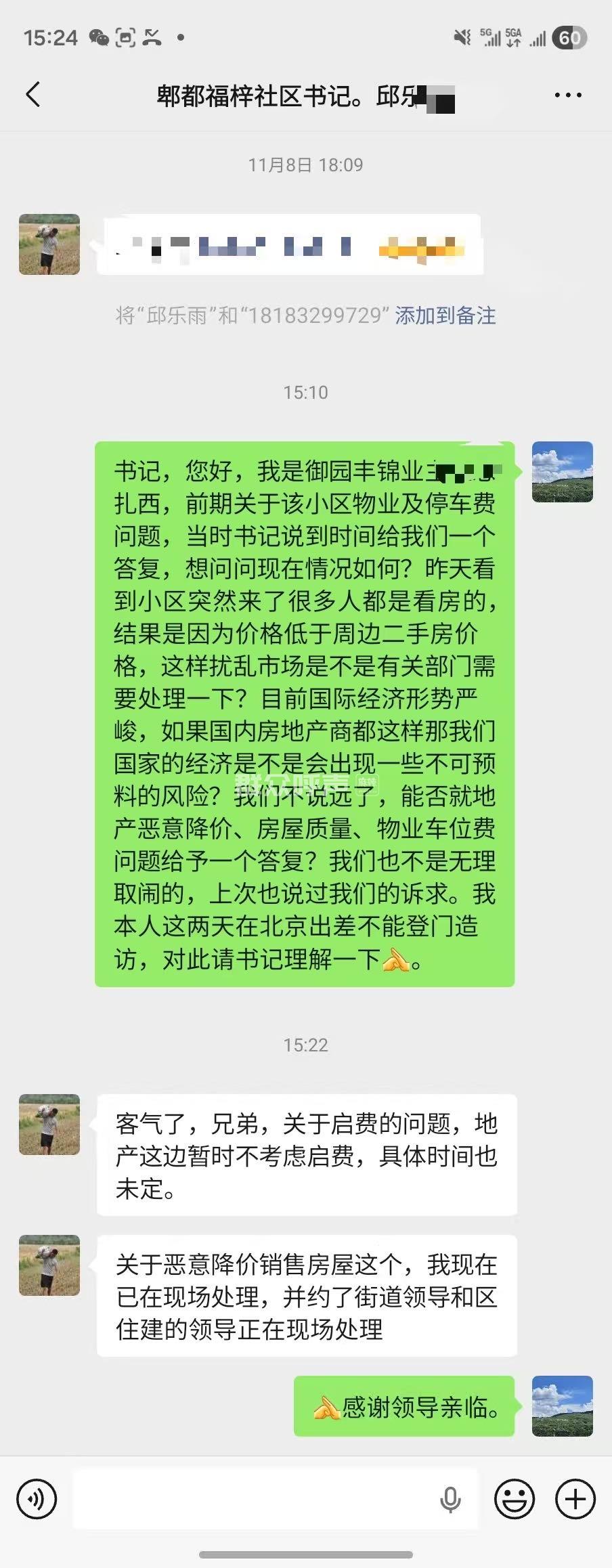Open contact avatar beside 客气了 message
612x1568 pixels.
[49, 1125]
